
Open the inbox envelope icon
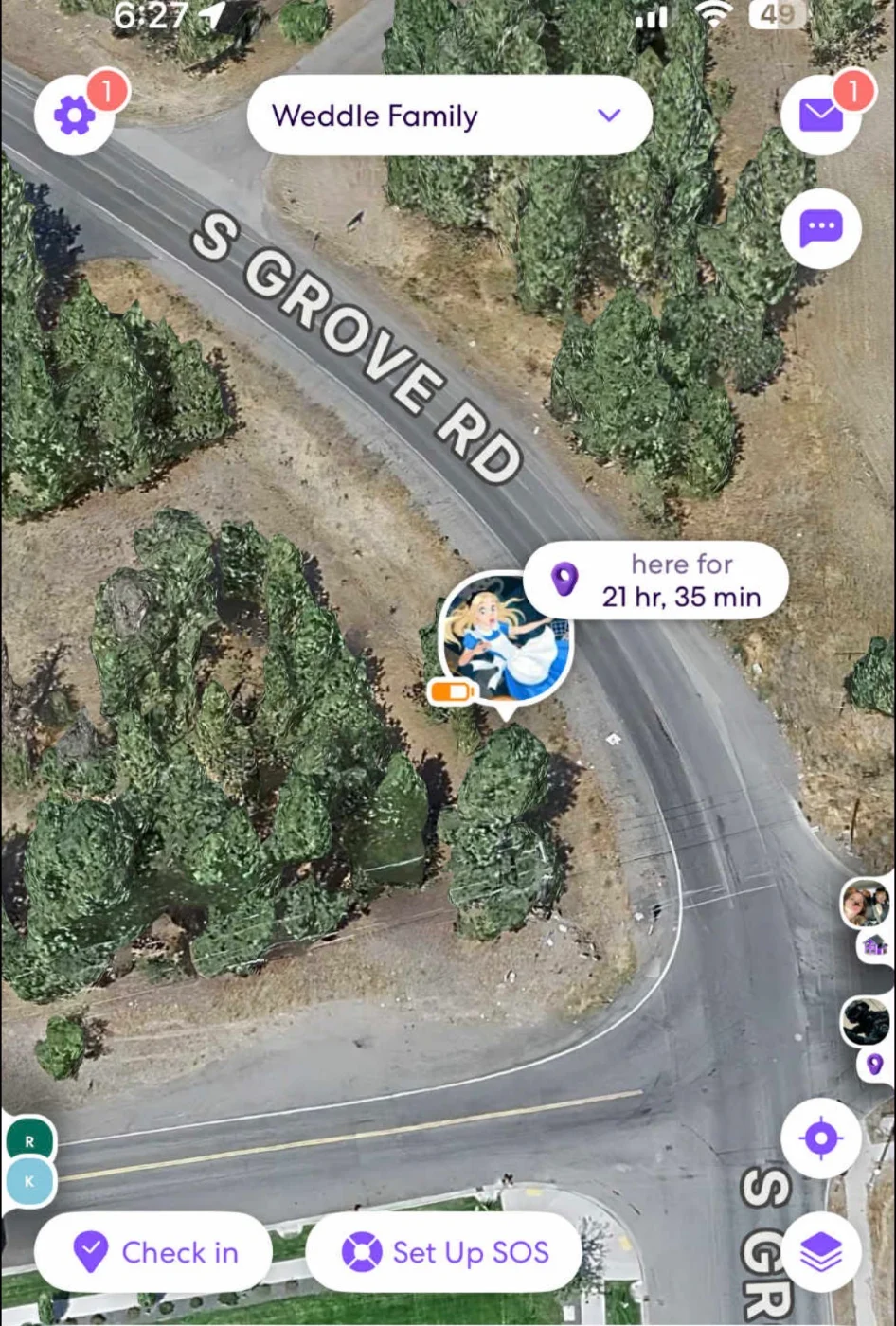coord(820,116)
